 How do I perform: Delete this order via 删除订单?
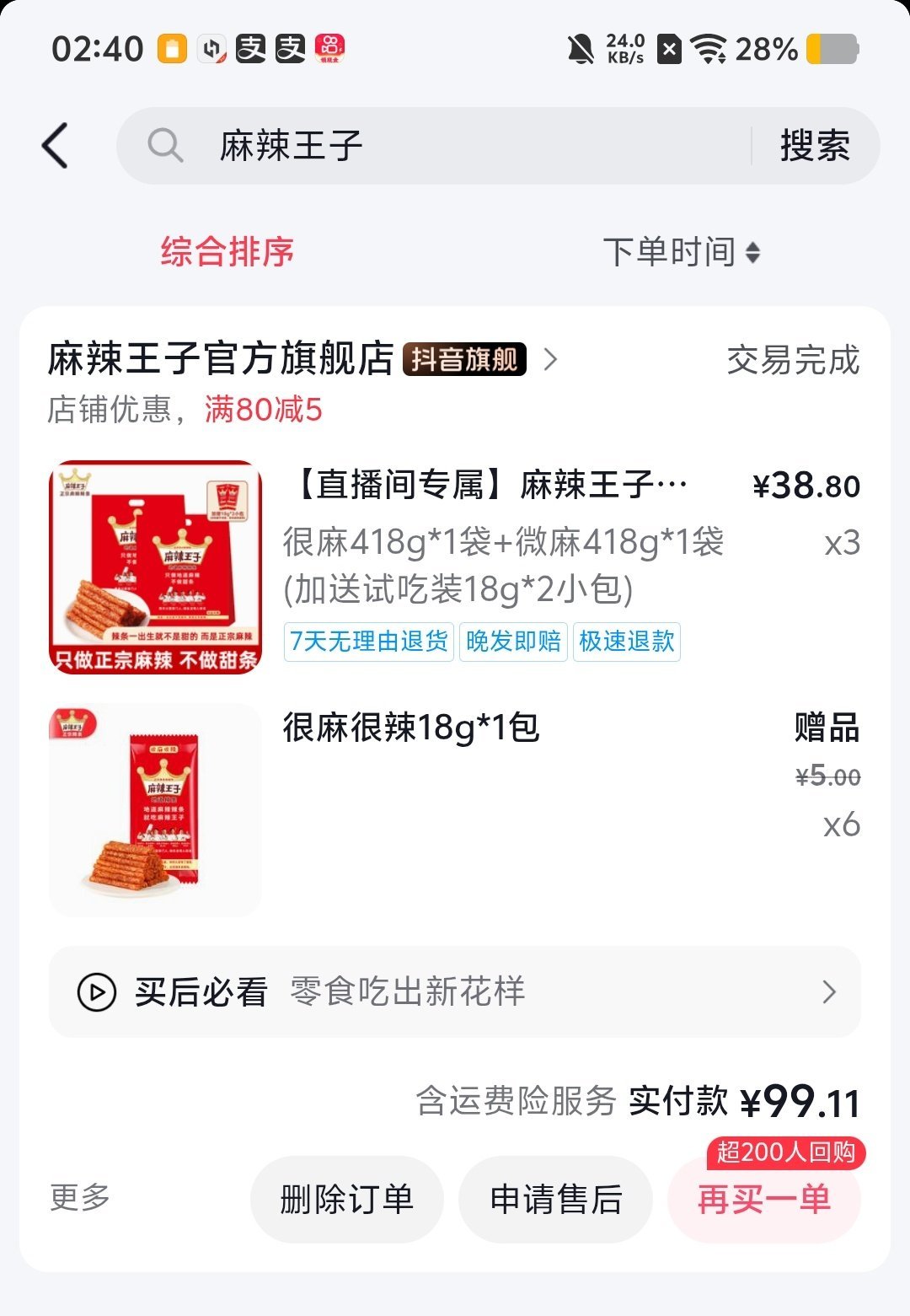346,1199
